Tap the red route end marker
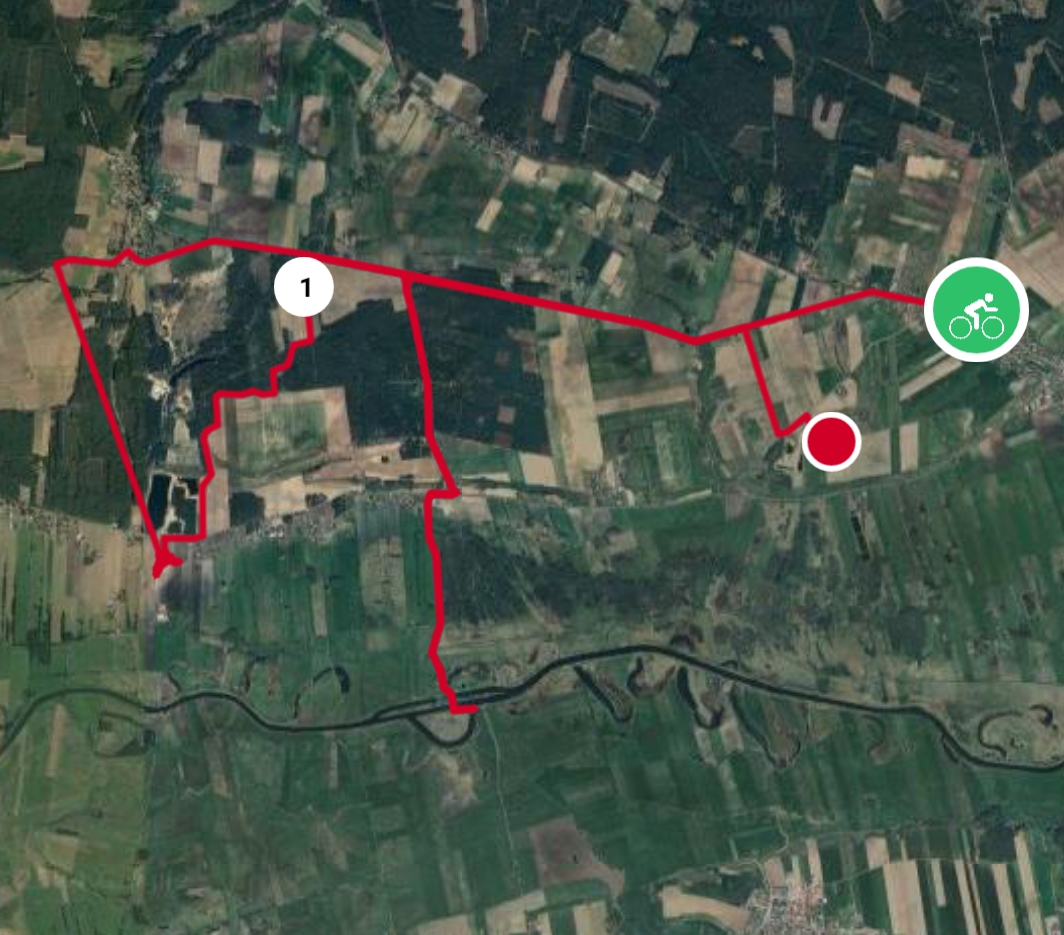This screenshot has width=1064, height=935. (832, 441)
